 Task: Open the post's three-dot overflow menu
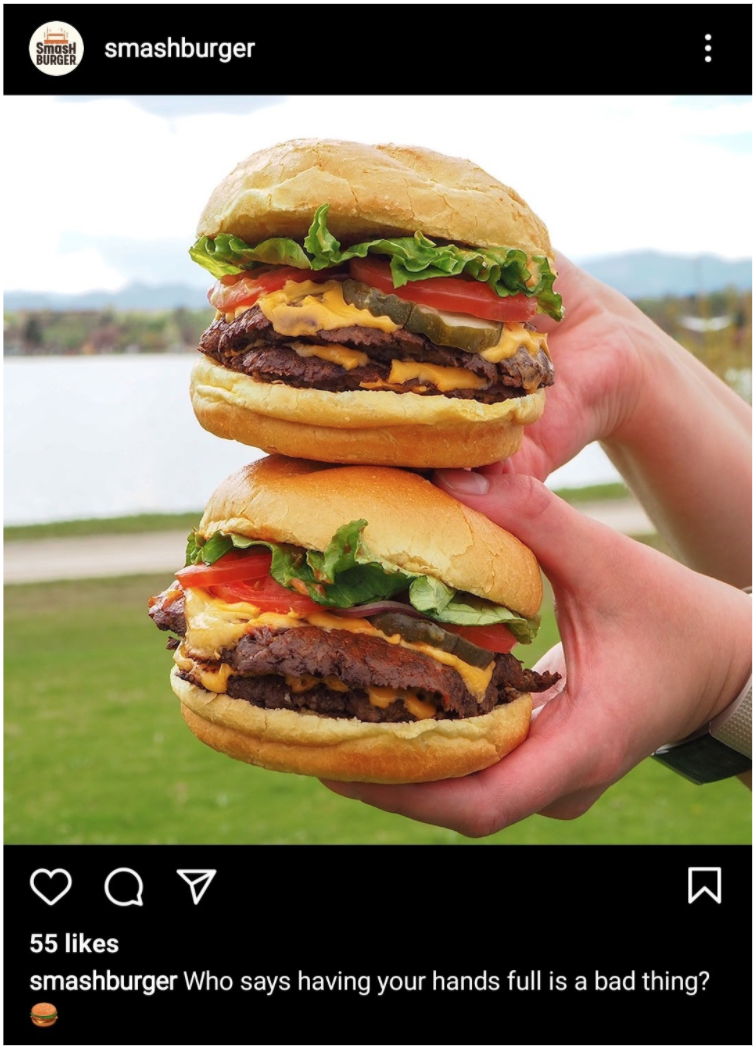pyautogui.click(x=708, y=48)
